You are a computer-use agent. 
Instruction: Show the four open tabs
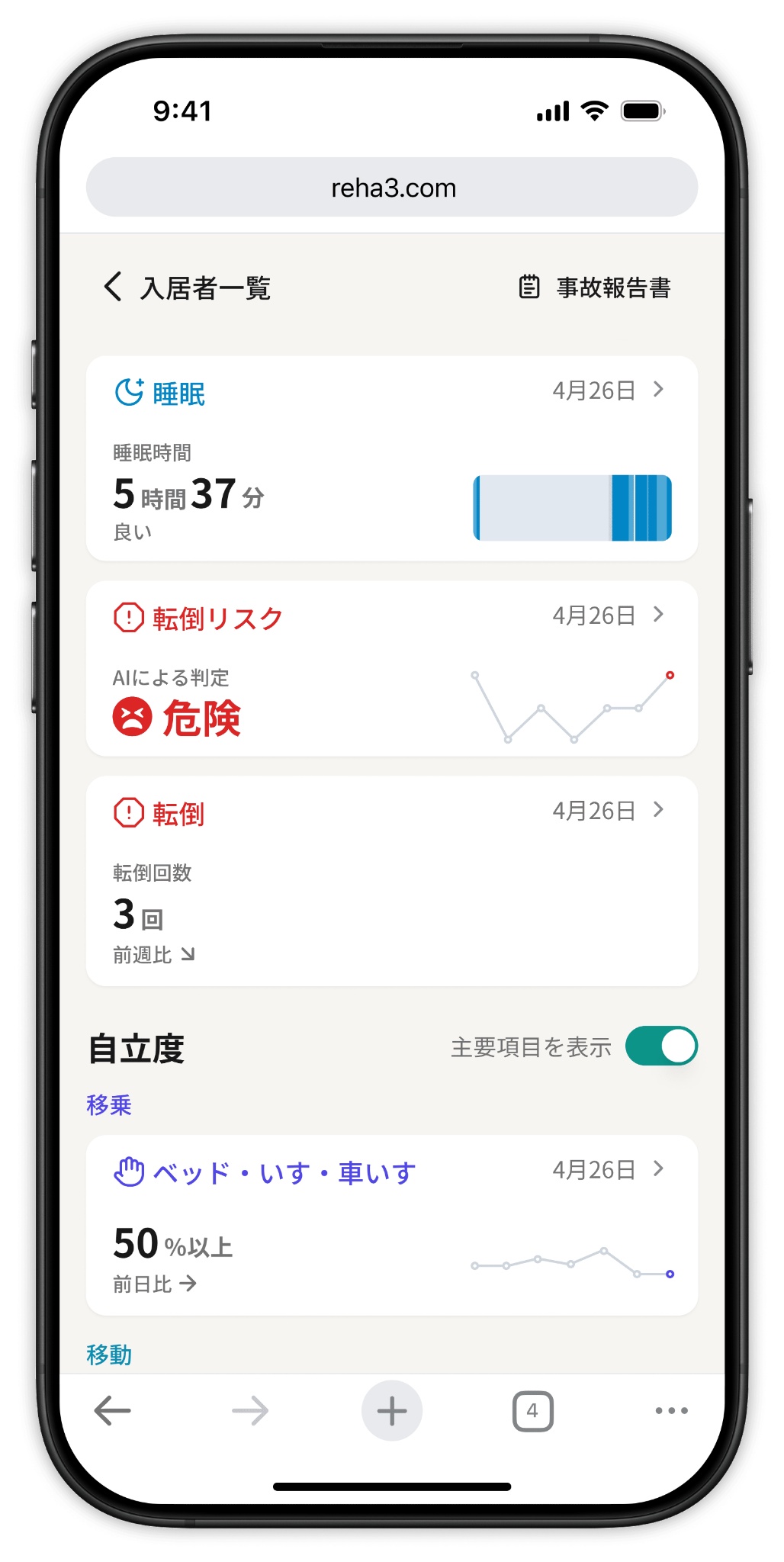coord(532,1411)
